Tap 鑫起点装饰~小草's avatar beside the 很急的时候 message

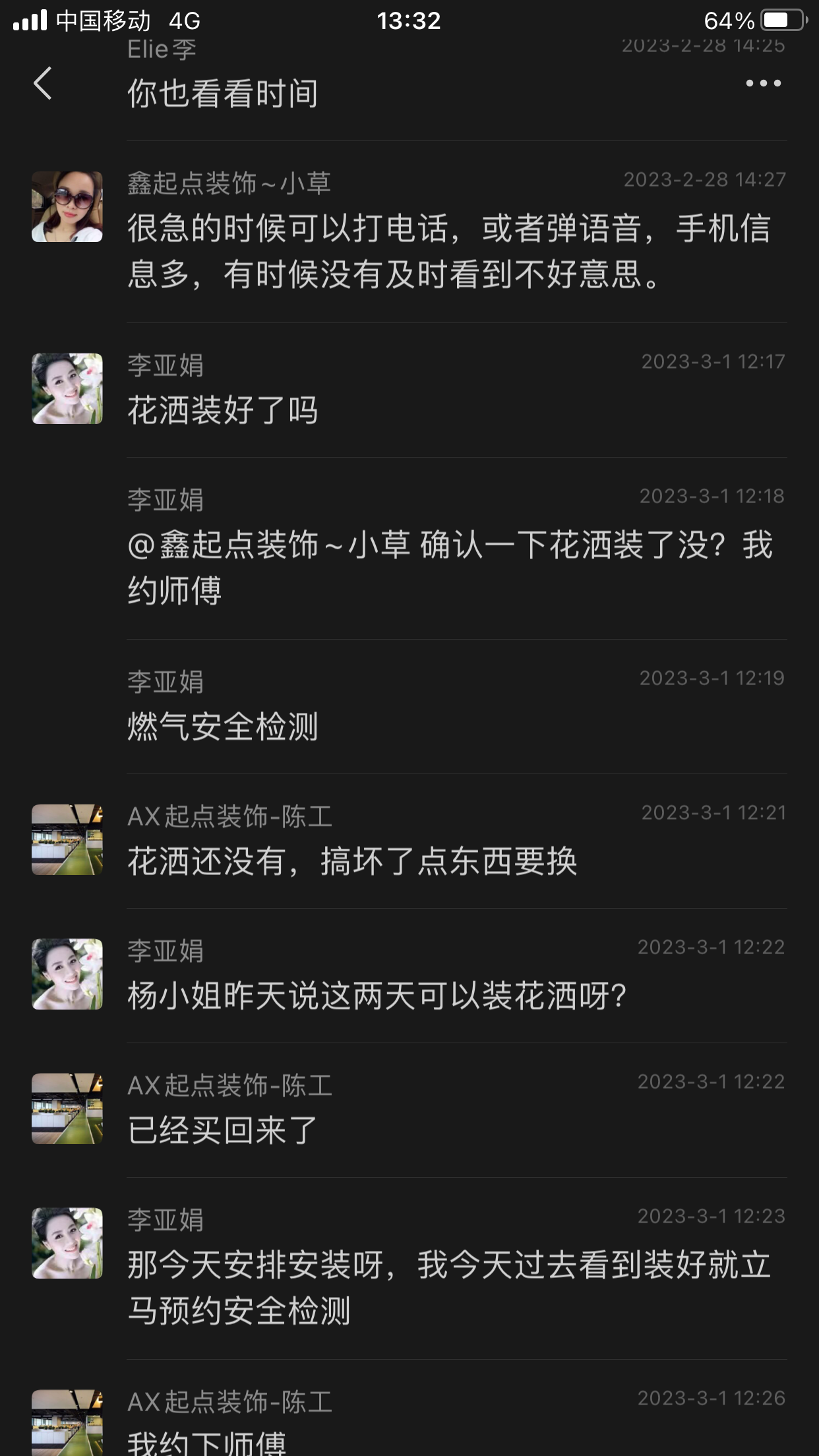point(67,206)
